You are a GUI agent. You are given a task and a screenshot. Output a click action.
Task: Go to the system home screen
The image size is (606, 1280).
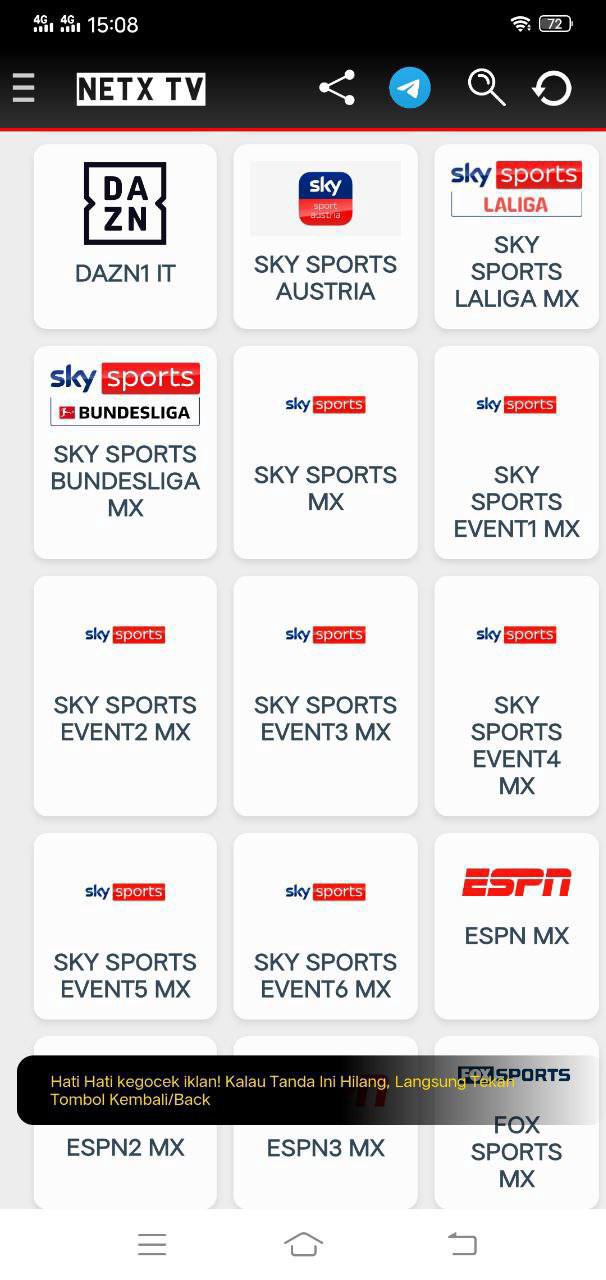(x=303, y=1244)
